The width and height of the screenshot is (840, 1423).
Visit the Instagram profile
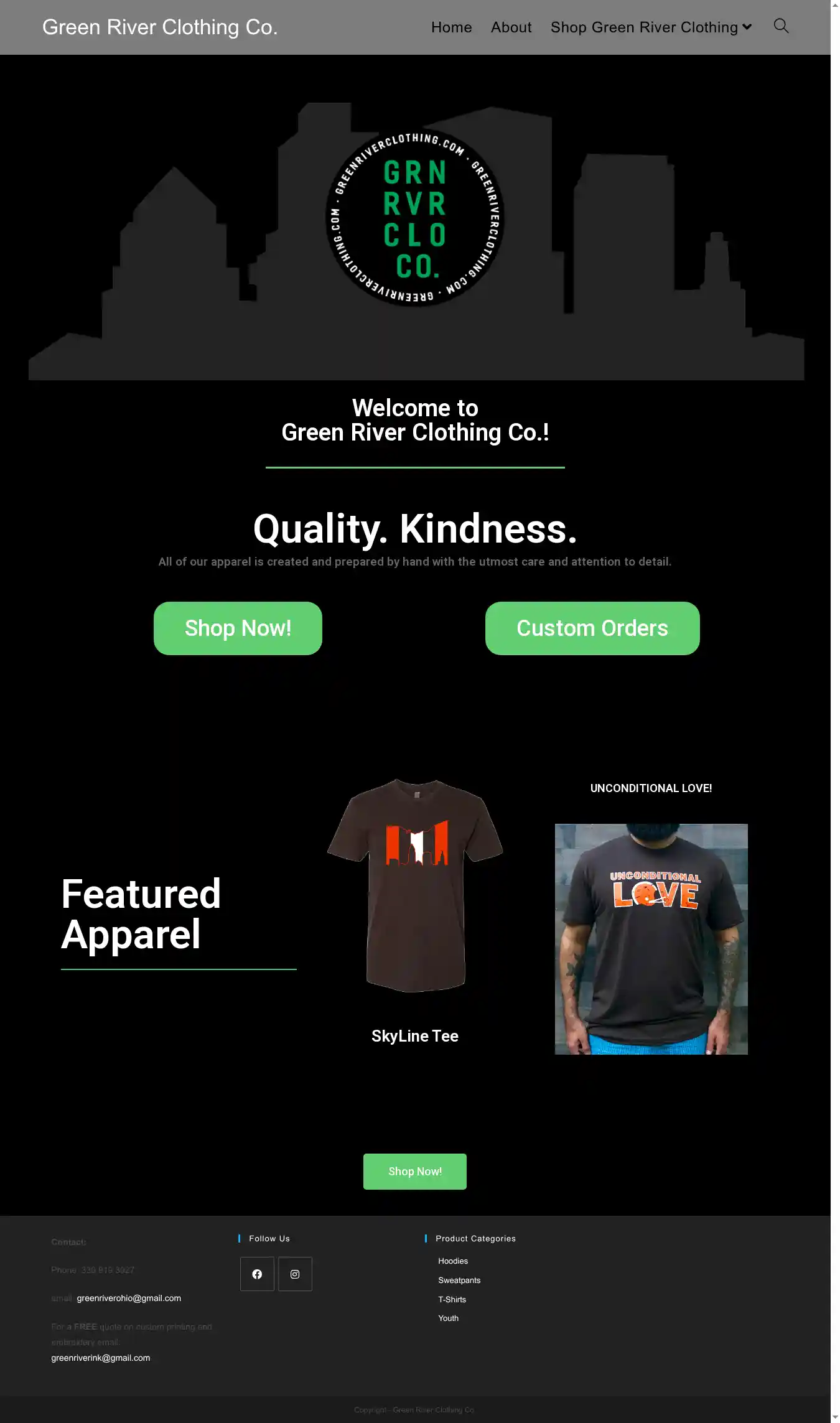click(x=295, y=1274)
